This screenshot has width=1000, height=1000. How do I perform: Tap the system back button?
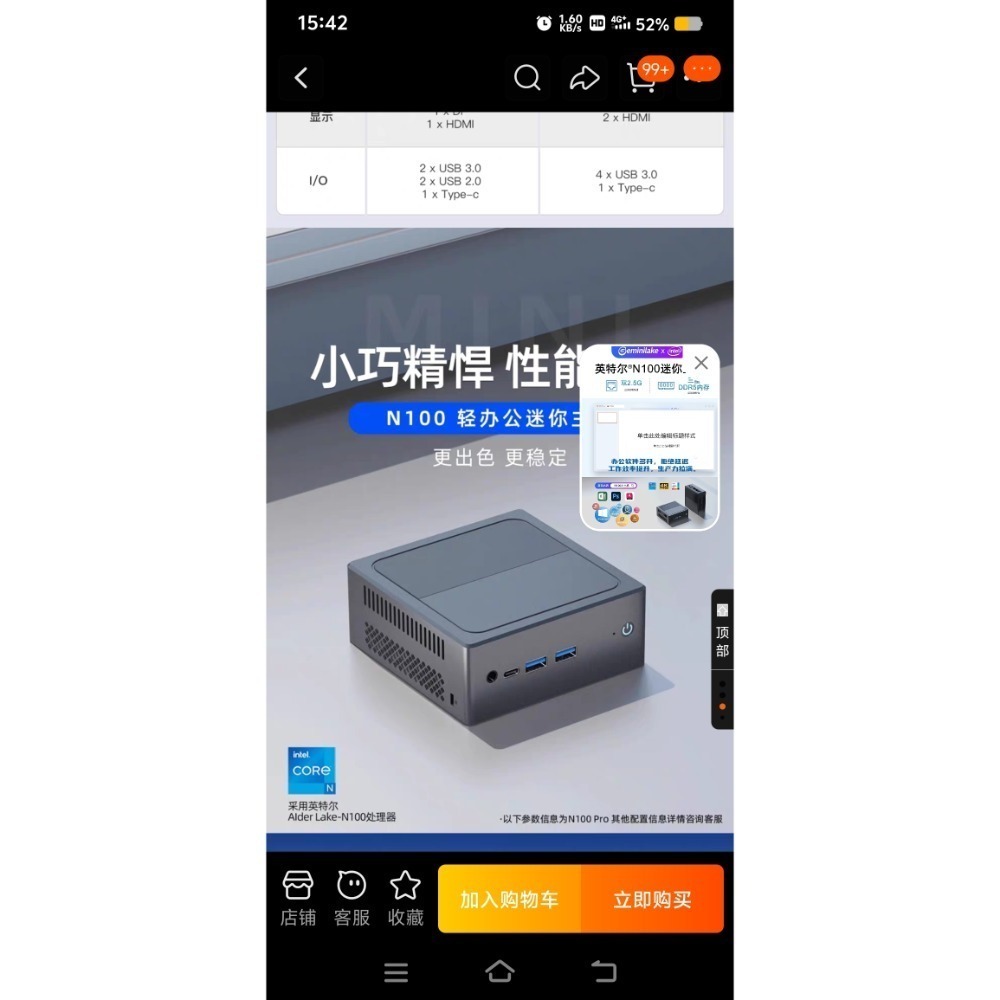point(603,971)
